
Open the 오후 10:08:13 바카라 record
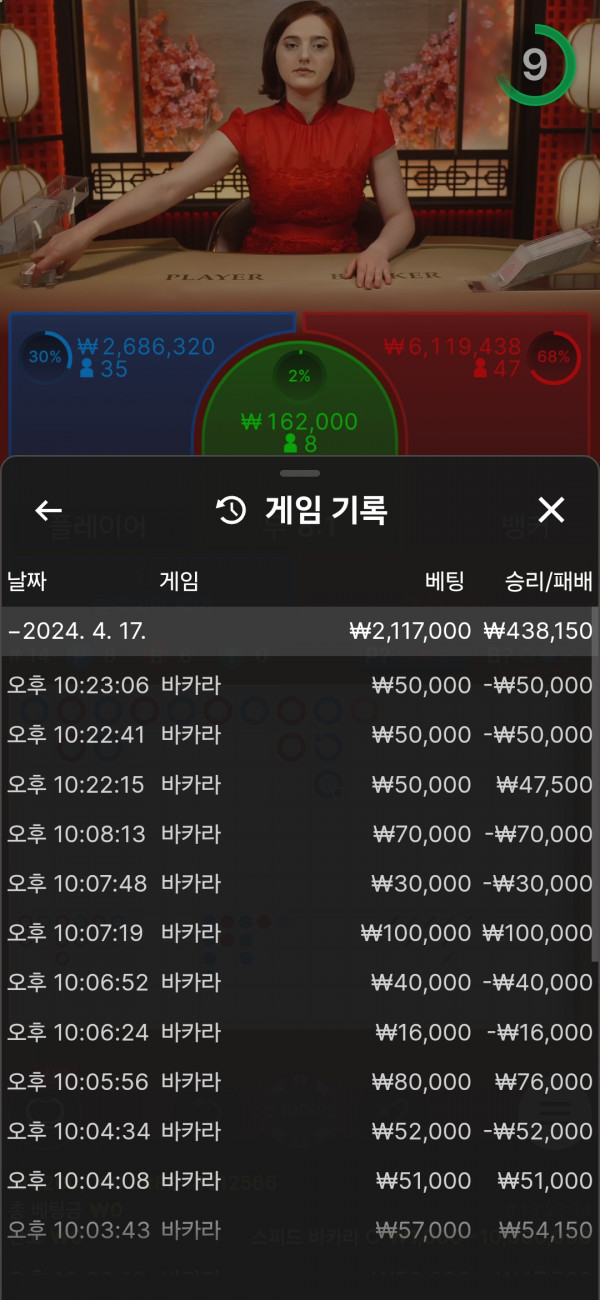[300, 834]
